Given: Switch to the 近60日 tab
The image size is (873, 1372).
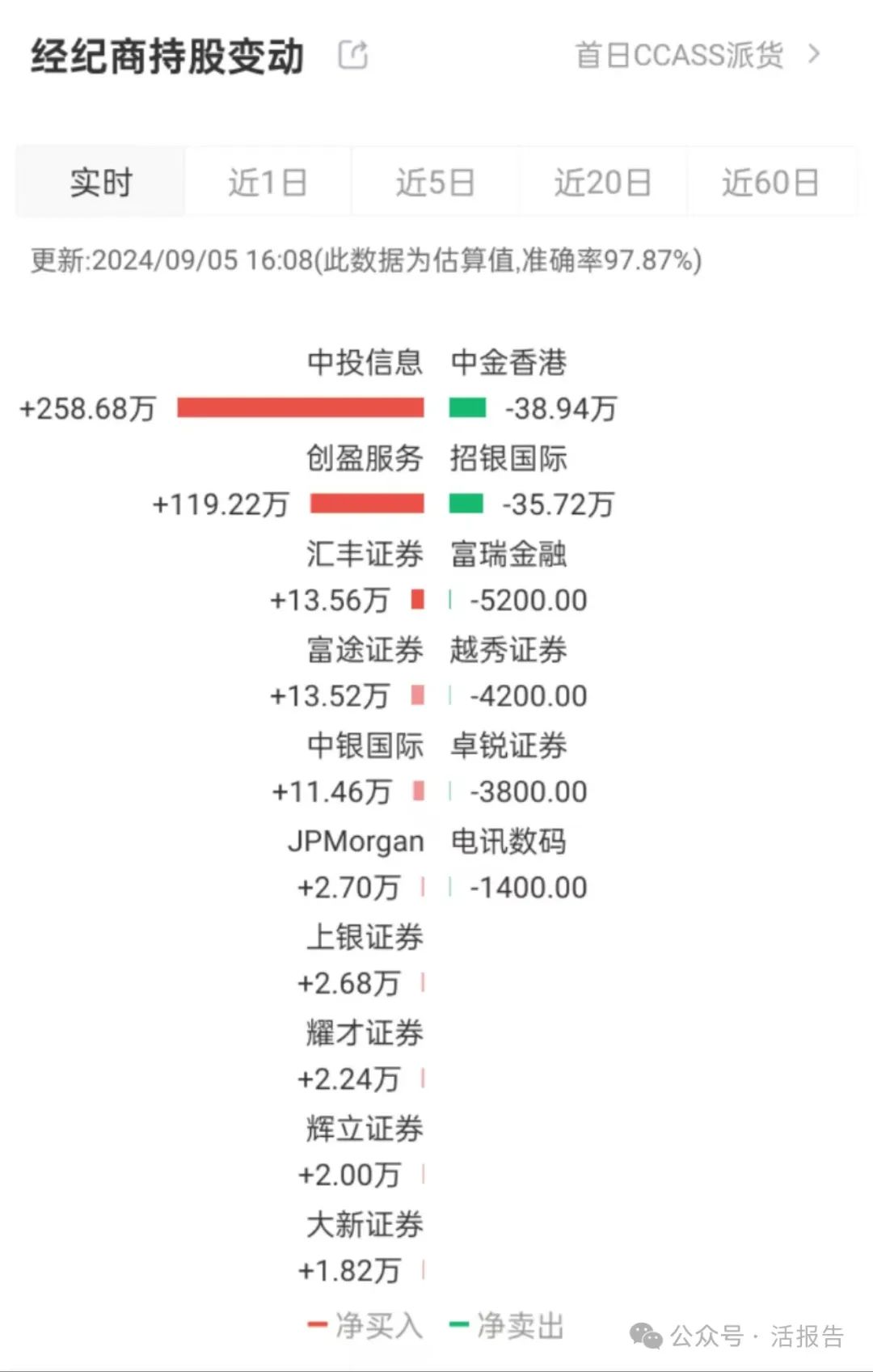Looking at the screenshot, I should click(x=771, y=182).
